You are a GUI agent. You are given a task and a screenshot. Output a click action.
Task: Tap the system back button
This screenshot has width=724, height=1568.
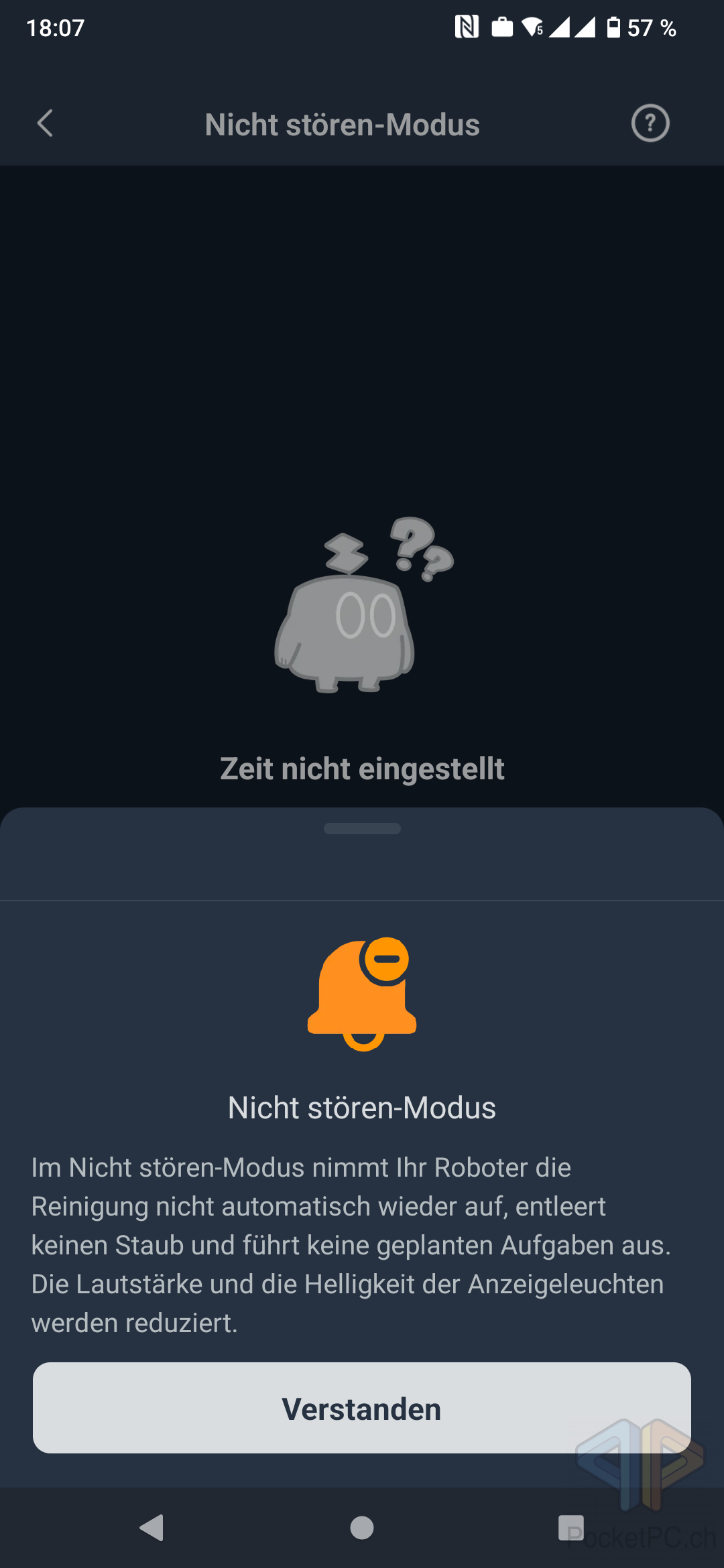click(152, 1528)
